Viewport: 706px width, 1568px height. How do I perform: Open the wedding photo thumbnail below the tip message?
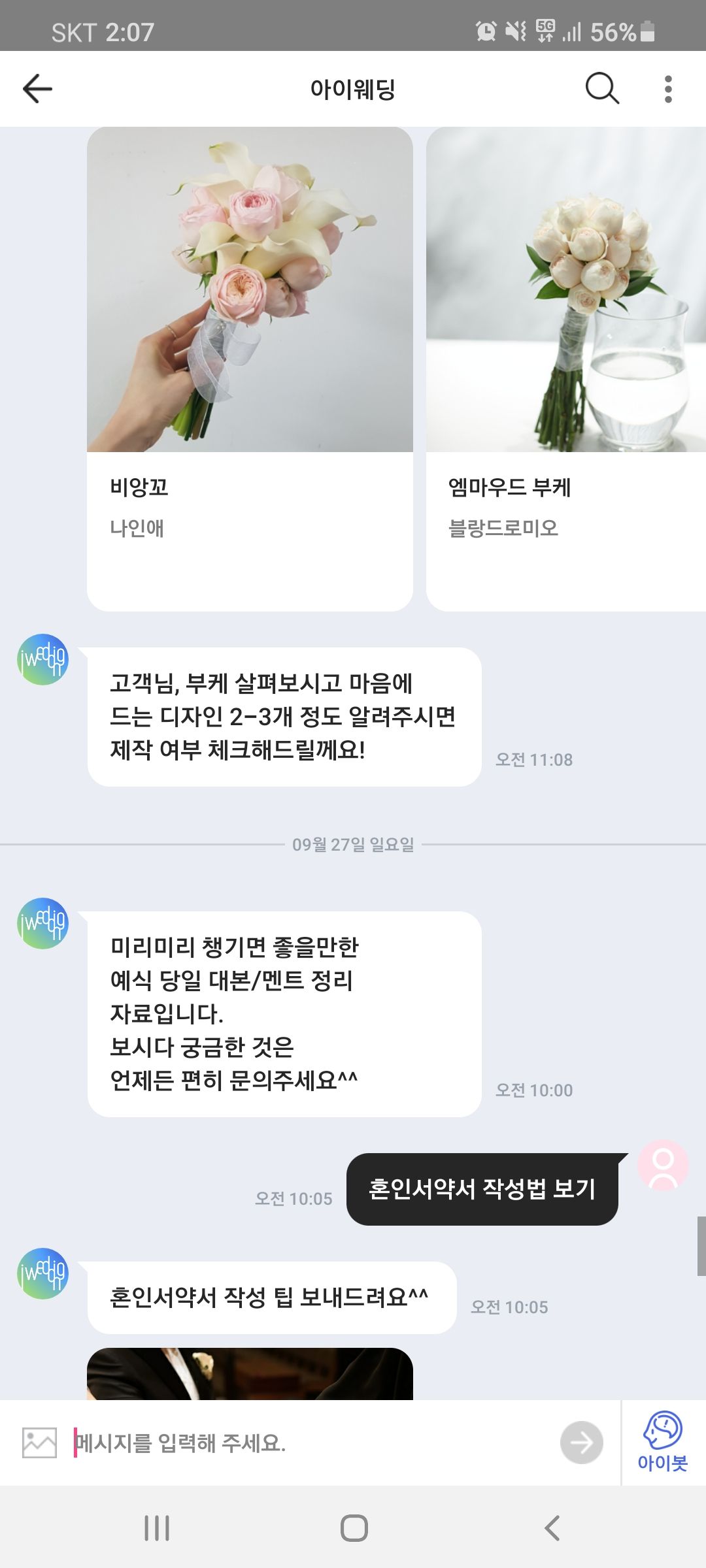point(250,1373)
